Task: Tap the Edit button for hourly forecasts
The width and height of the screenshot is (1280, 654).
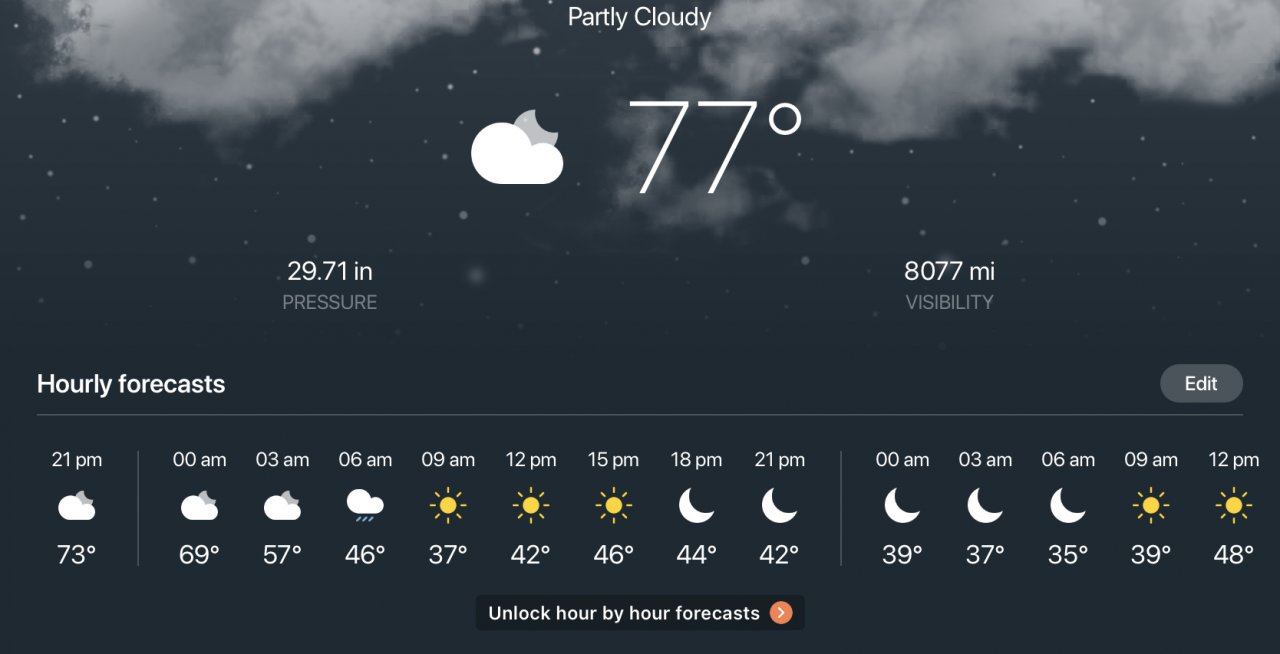Action: click(1200, 384)
